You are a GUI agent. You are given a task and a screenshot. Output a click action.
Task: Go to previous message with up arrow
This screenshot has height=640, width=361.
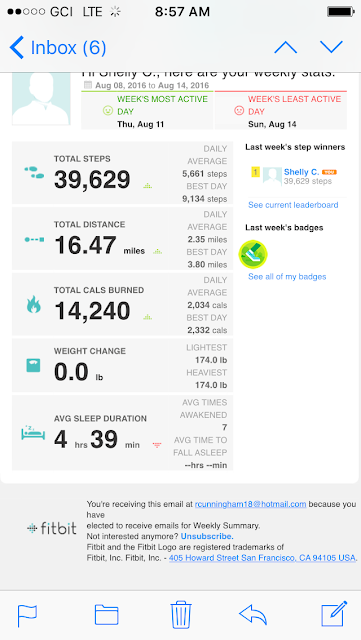point(285,47)
